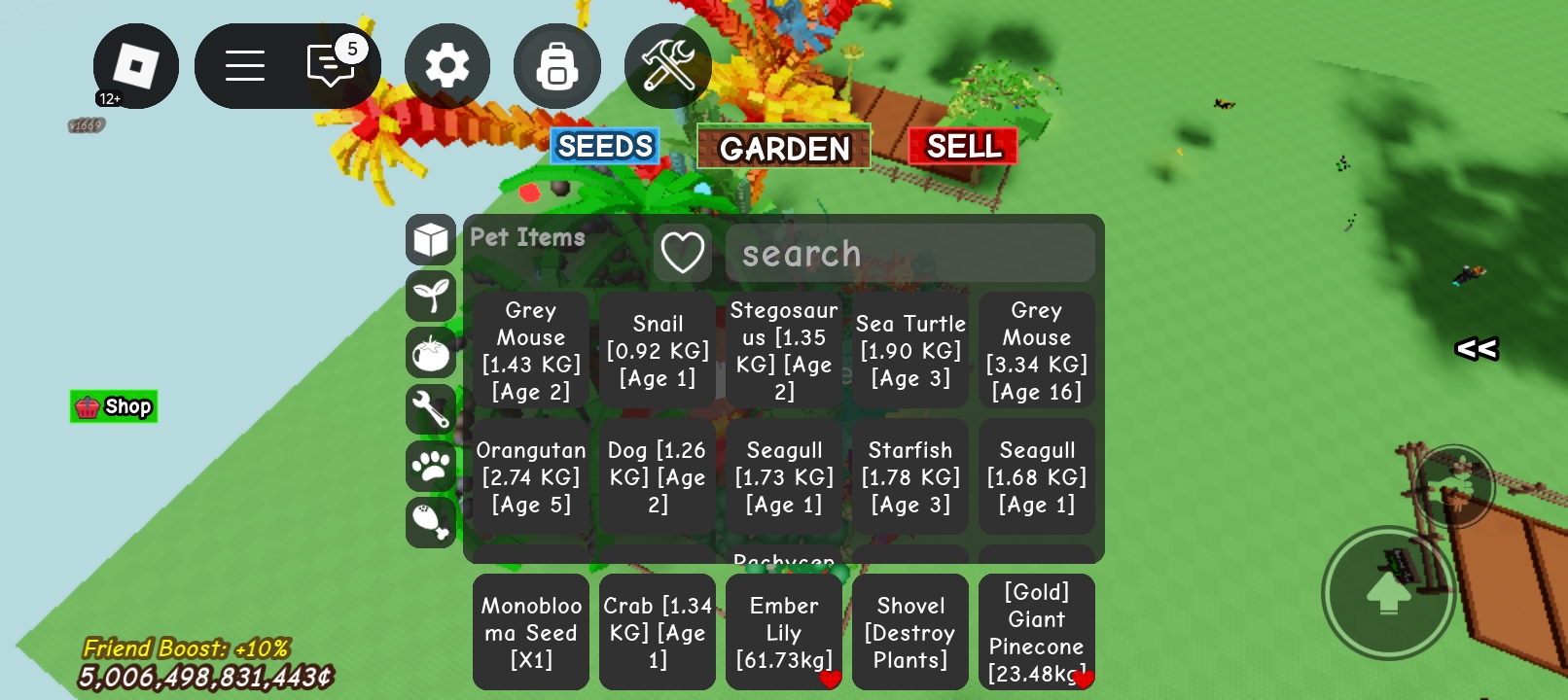Select the Orangutan 2.74 KG pet
The image size is (1568, 700).
[x=531, y=476]
